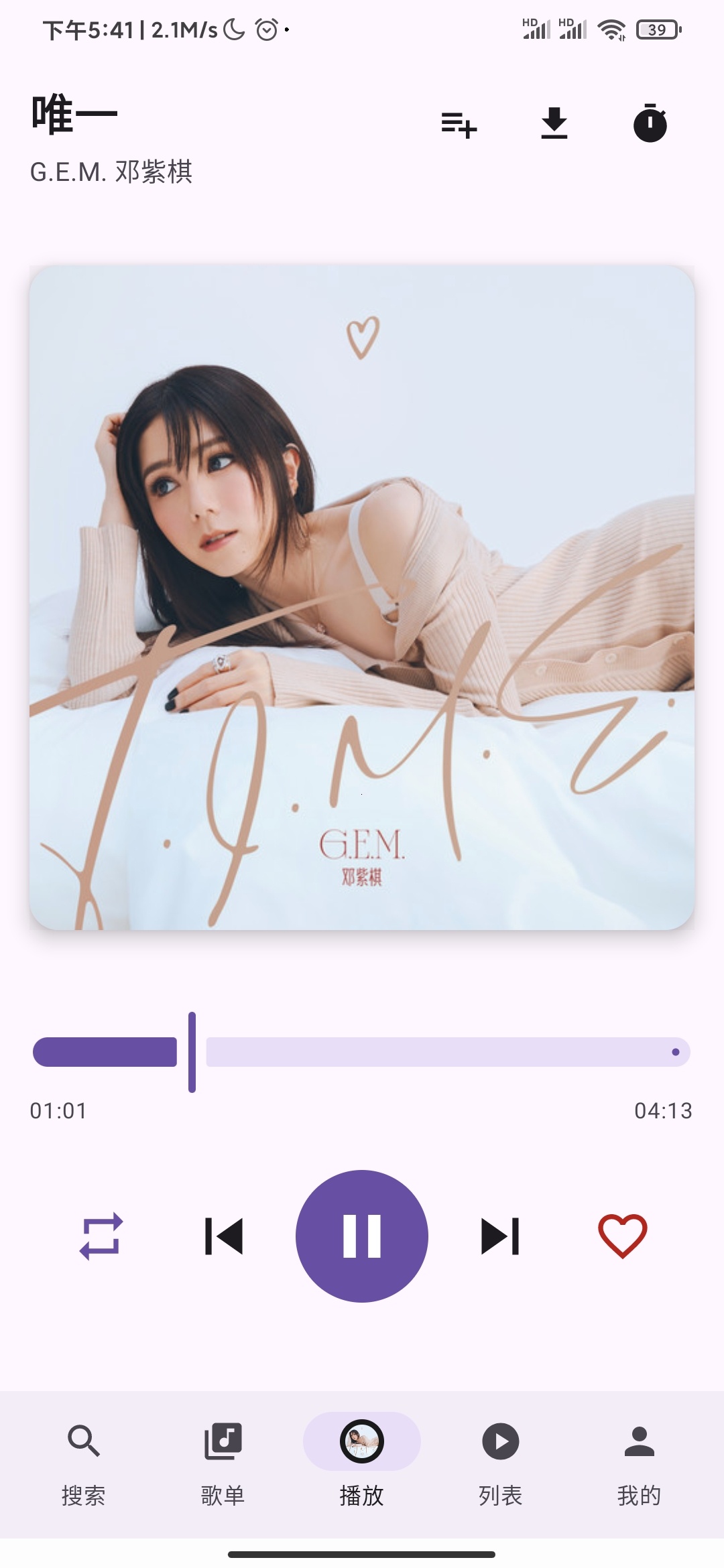Skip to the previous track
This screenshot has width=724, height=1568.
point(224,1236)
